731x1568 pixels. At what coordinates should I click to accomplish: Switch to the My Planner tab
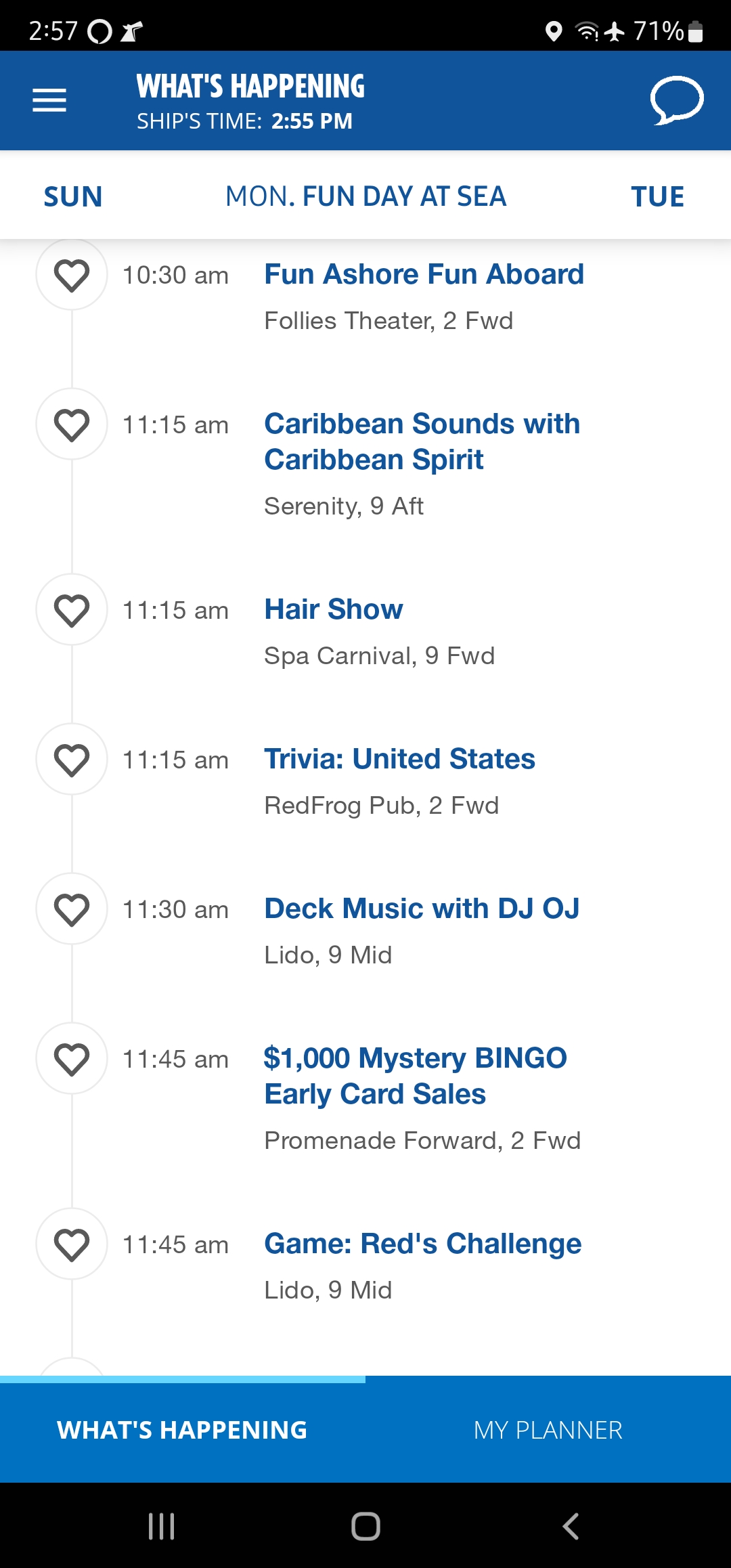(x=548, y=1430)
